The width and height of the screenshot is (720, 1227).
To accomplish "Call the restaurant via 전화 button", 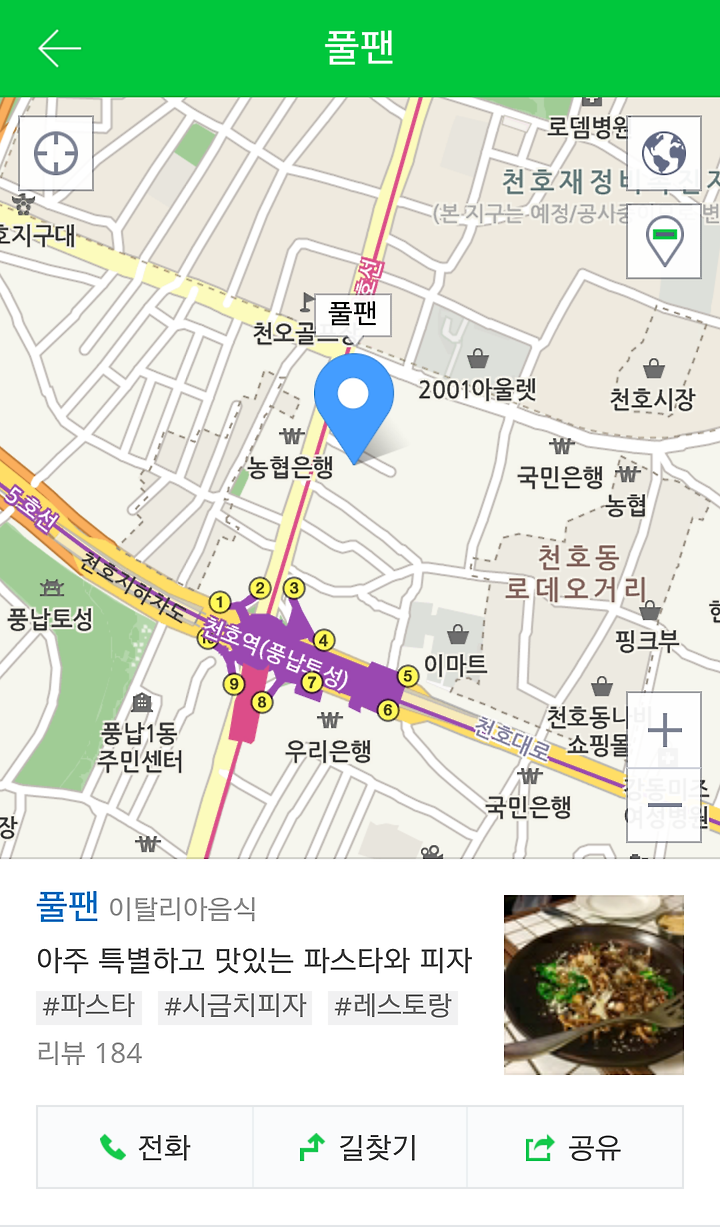I will click(145, 1147).
